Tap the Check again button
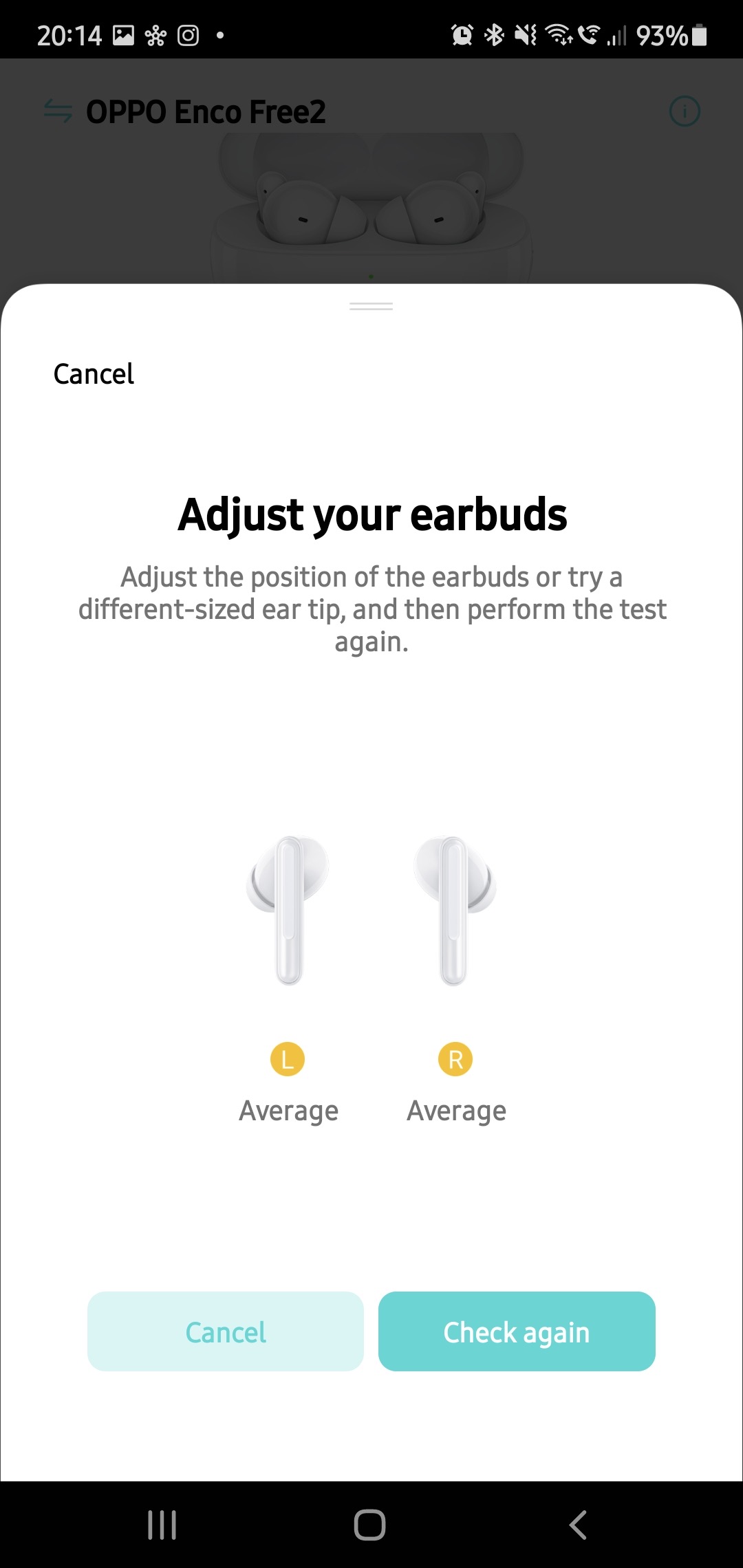 pos(517,1331)
